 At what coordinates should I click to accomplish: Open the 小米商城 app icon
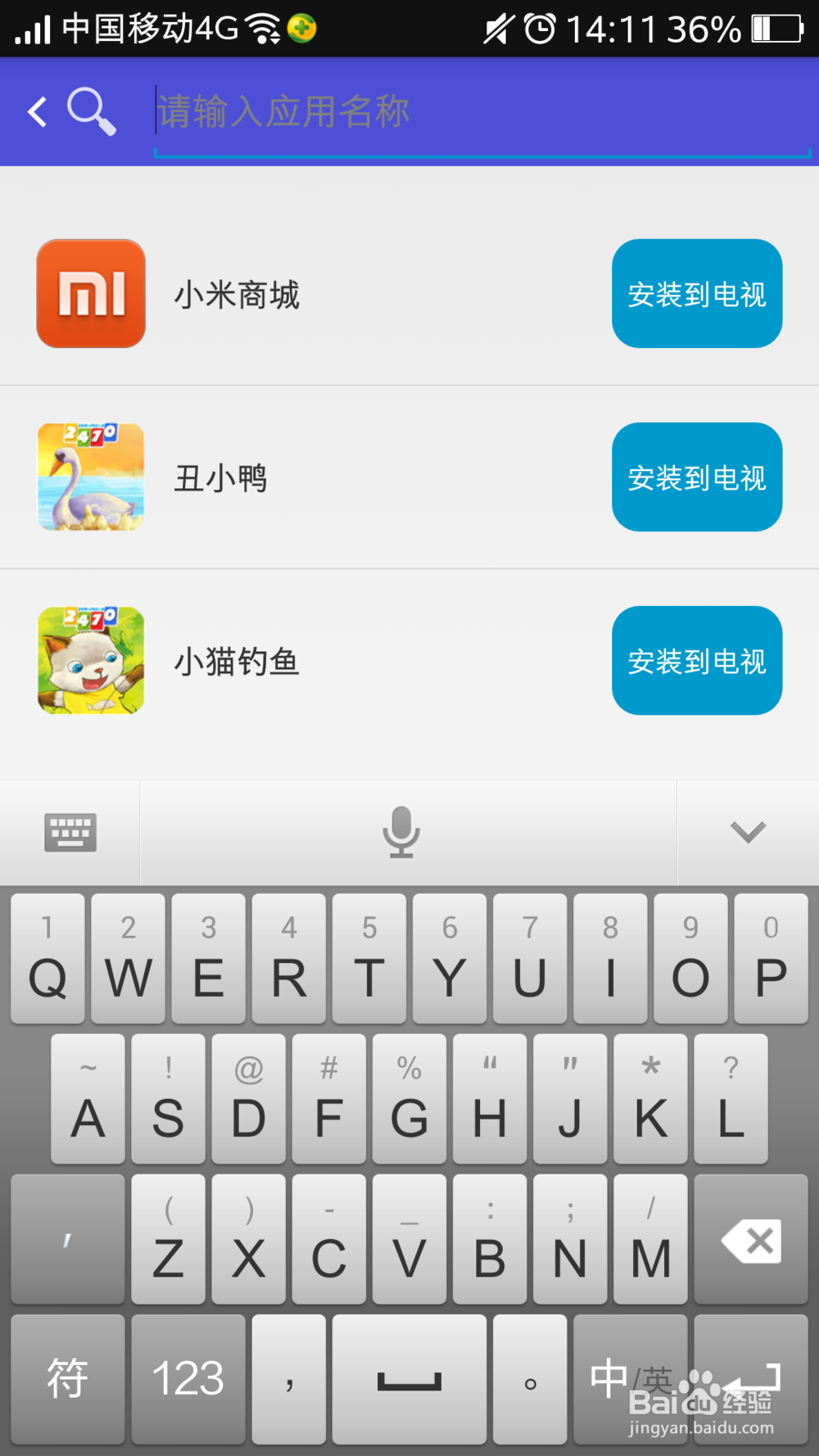coord(90,293)
